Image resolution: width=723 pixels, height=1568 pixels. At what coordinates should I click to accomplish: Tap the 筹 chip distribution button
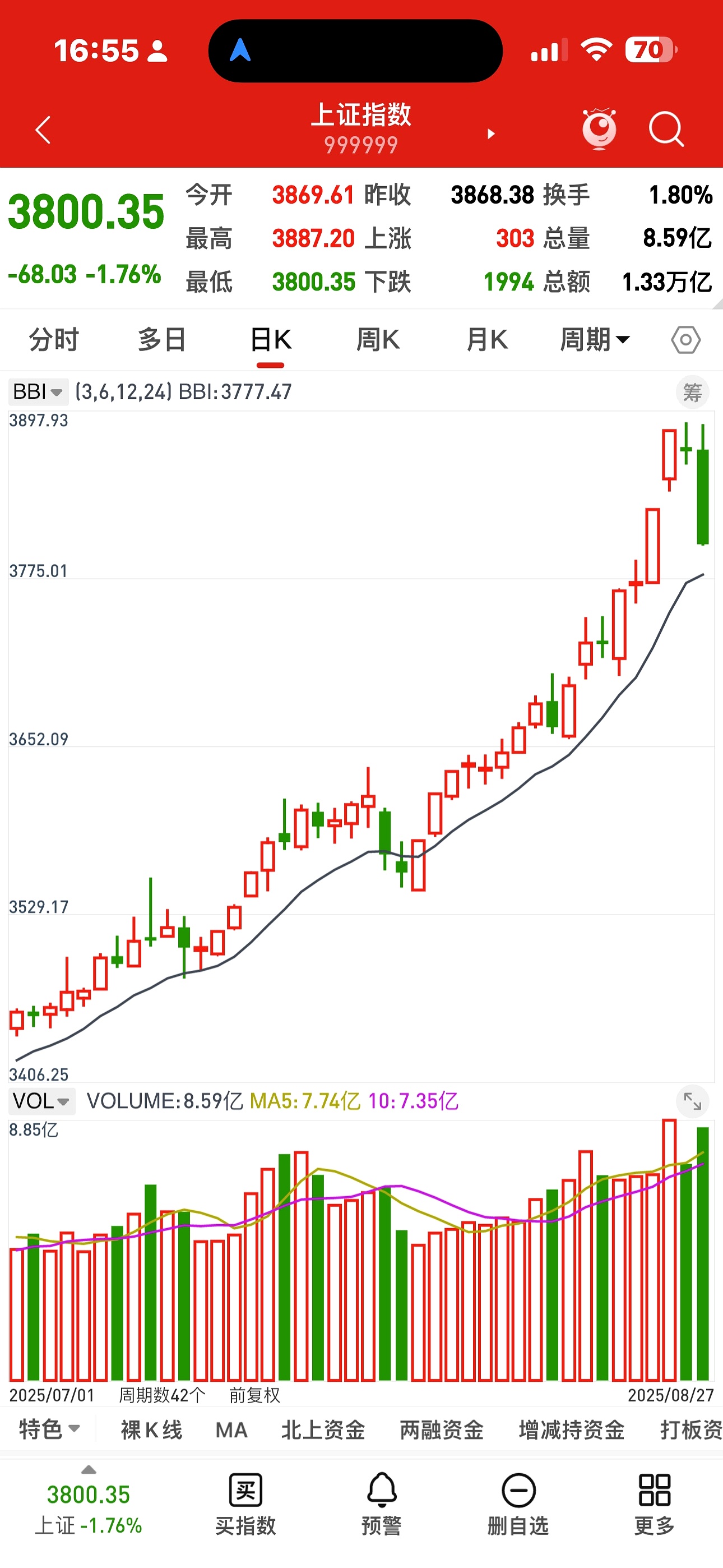692,393
